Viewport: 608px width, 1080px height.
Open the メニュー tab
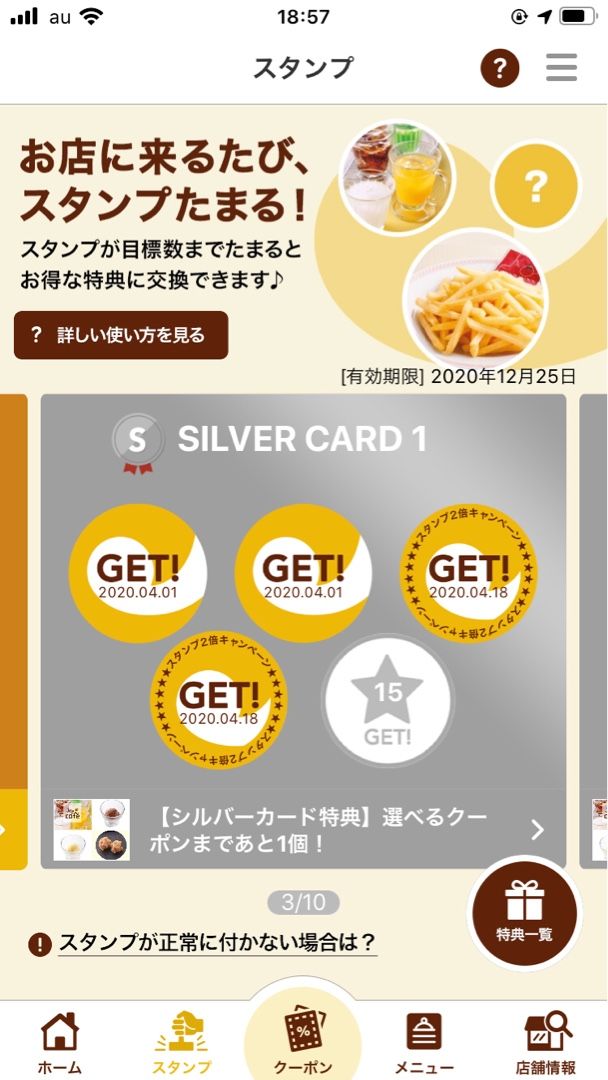click(x=424, y=1042)
